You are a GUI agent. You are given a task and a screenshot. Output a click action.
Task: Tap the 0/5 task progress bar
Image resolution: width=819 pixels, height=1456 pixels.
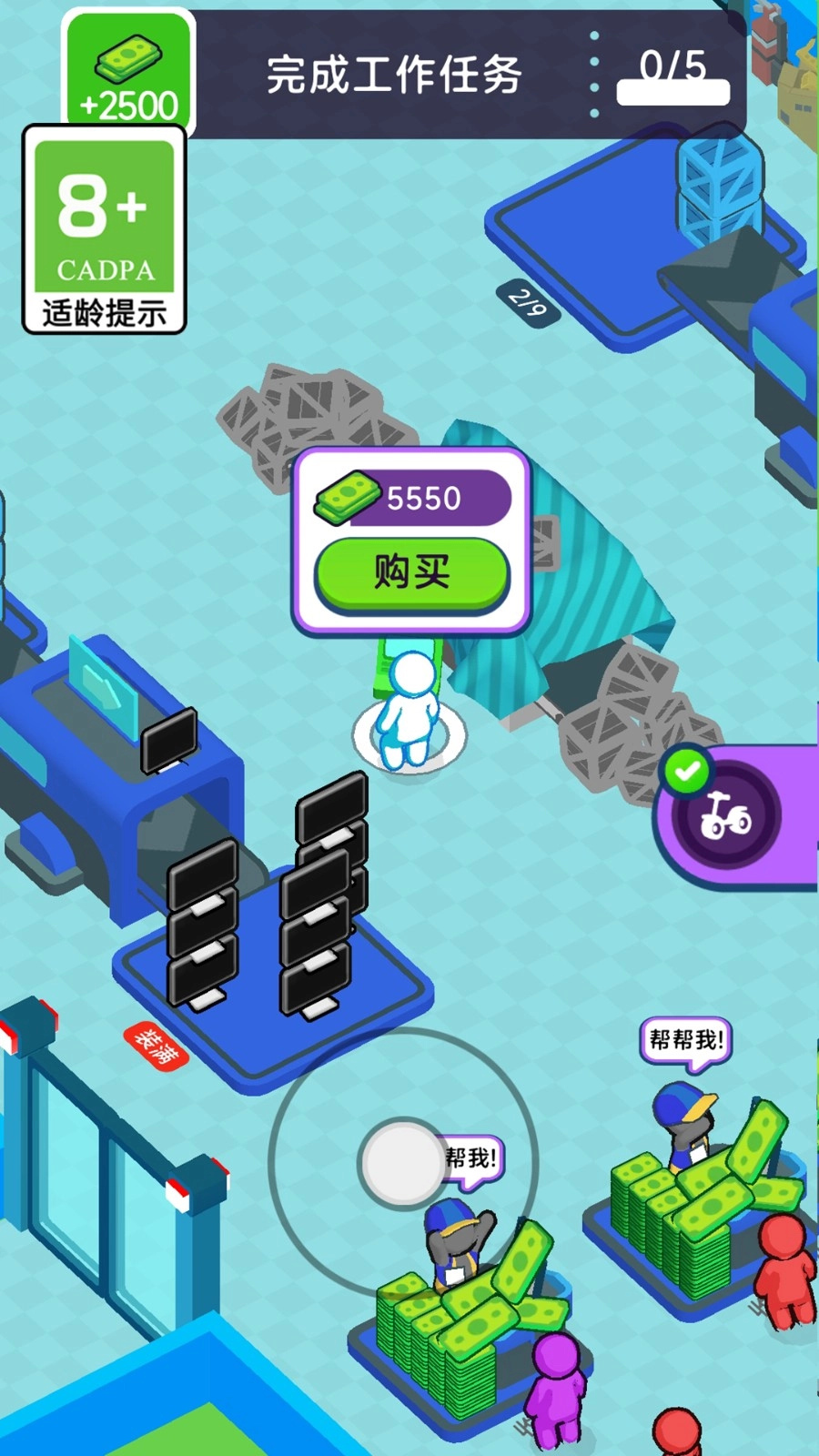tap(673, 86)
